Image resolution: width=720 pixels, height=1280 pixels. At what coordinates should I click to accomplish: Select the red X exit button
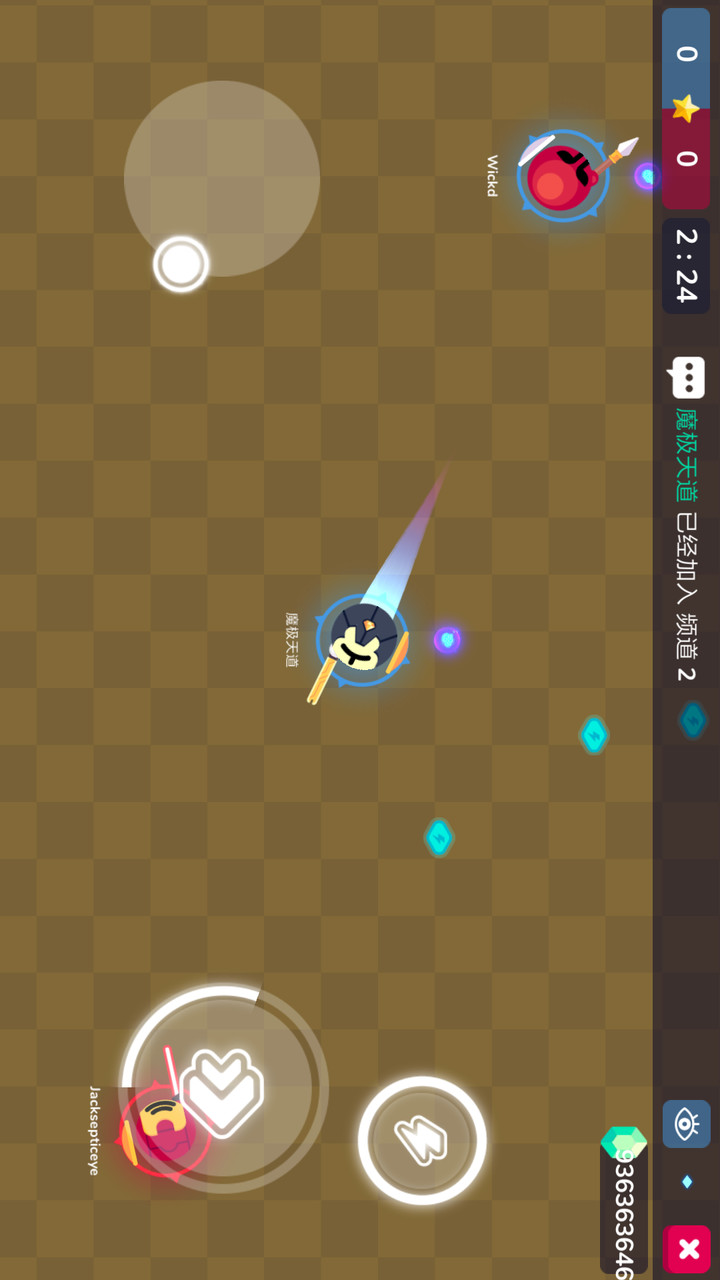(686, 1249)
